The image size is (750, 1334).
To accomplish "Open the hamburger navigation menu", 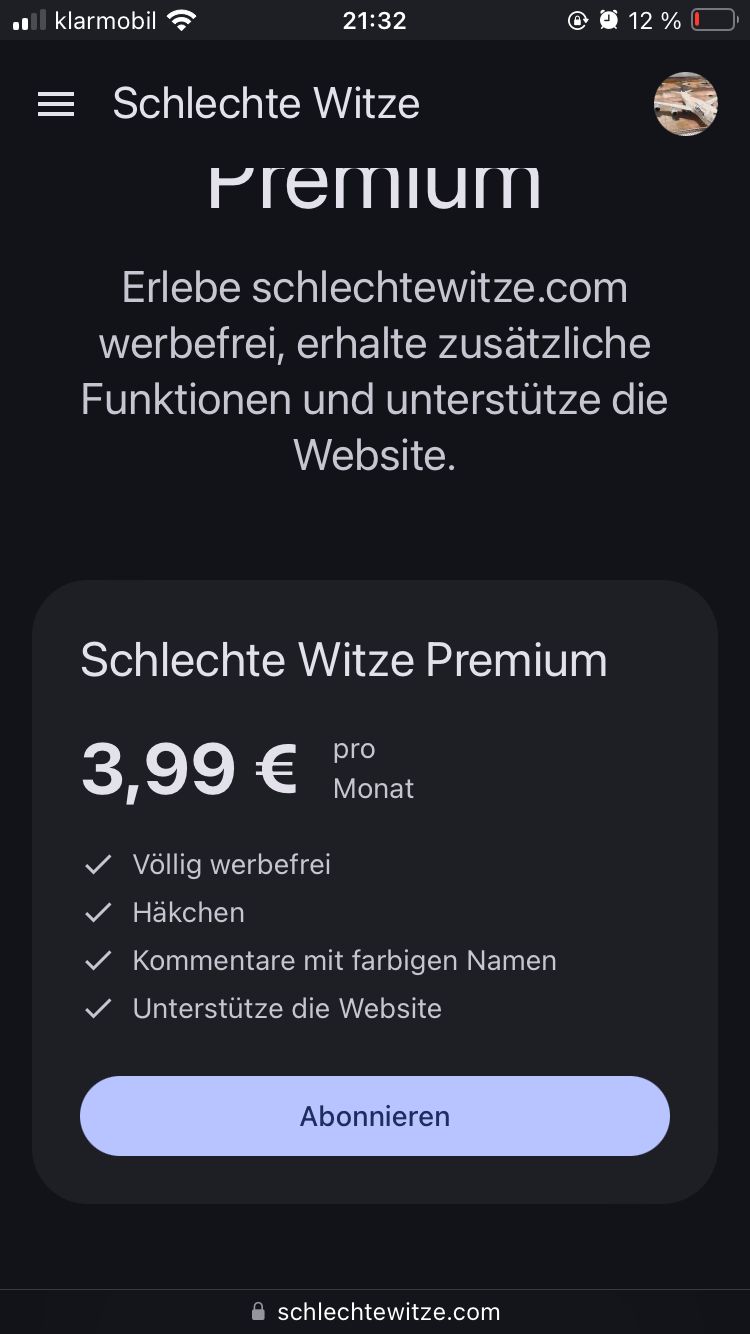I will tap(56, 104).
